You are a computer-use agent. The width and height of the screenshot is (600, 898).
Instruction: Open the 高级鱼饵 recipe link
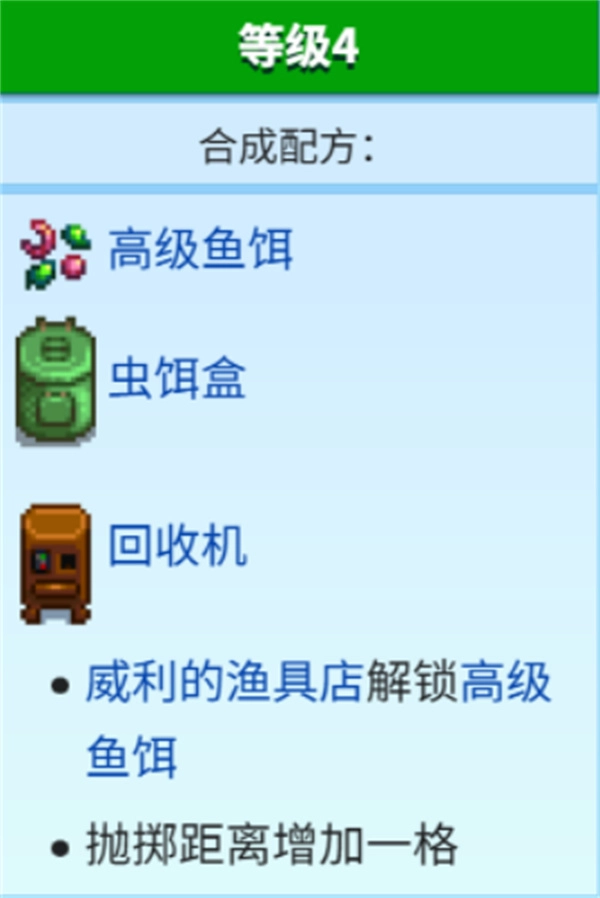[x=200, y=249]
